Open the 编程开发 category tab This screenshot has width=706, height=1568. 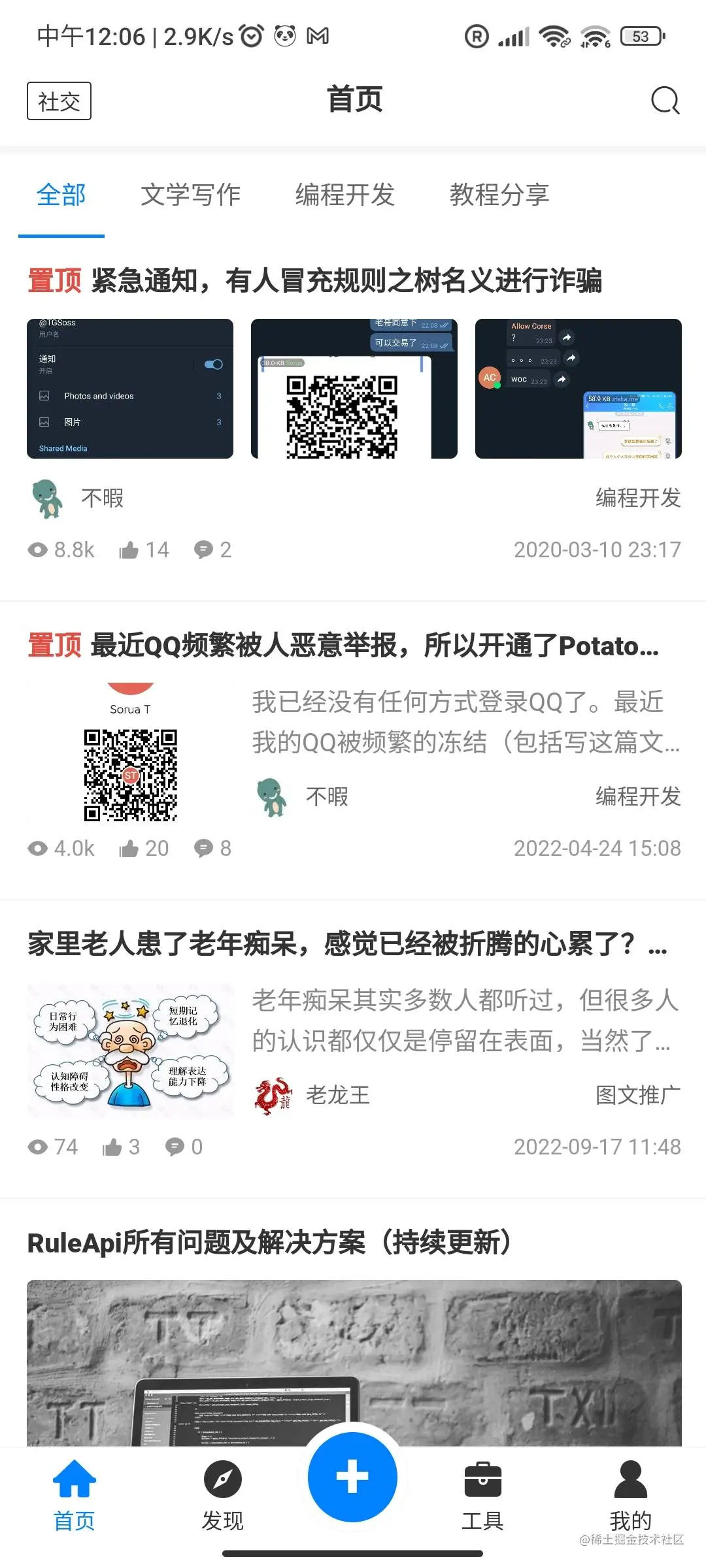pos(345,195)
